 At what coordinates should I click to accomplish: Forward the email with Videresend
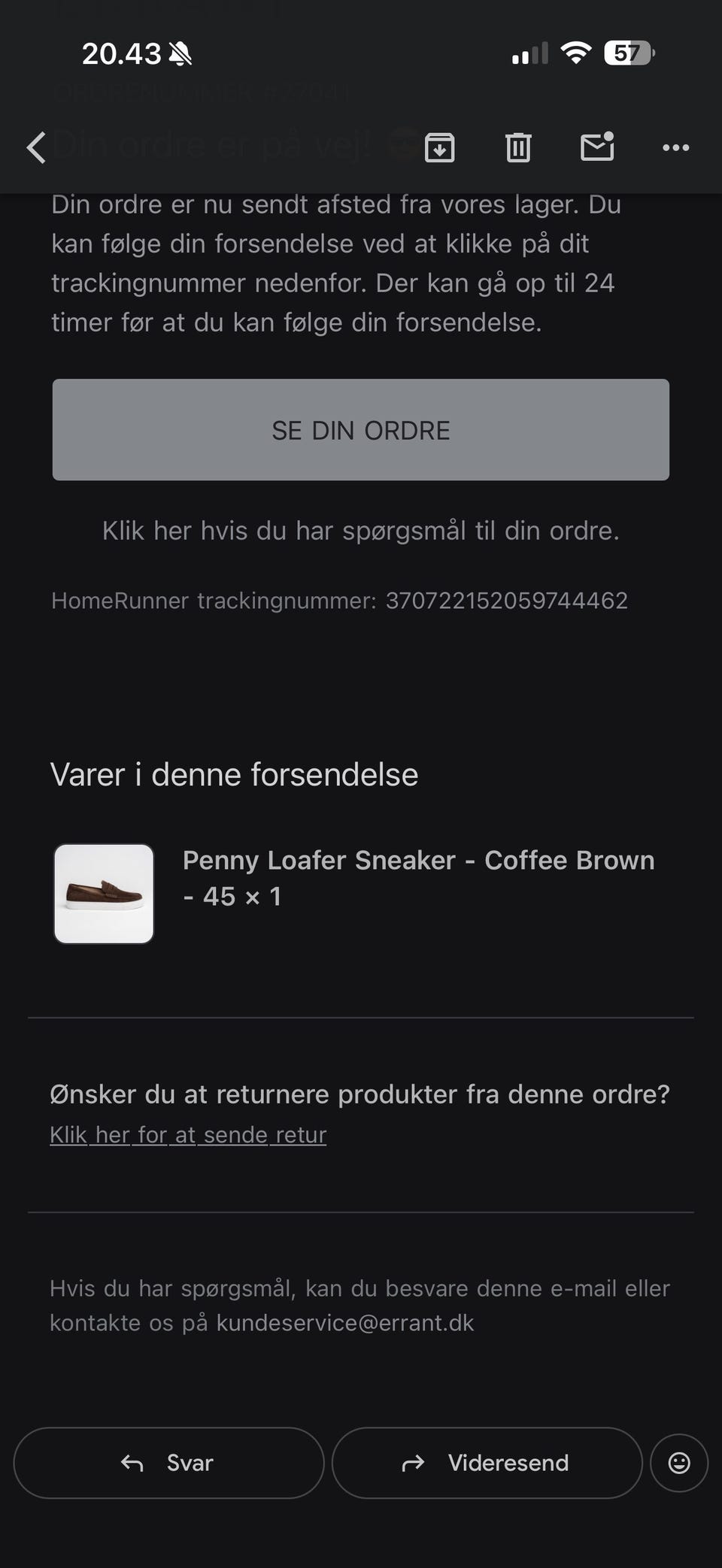point(487,1463)
